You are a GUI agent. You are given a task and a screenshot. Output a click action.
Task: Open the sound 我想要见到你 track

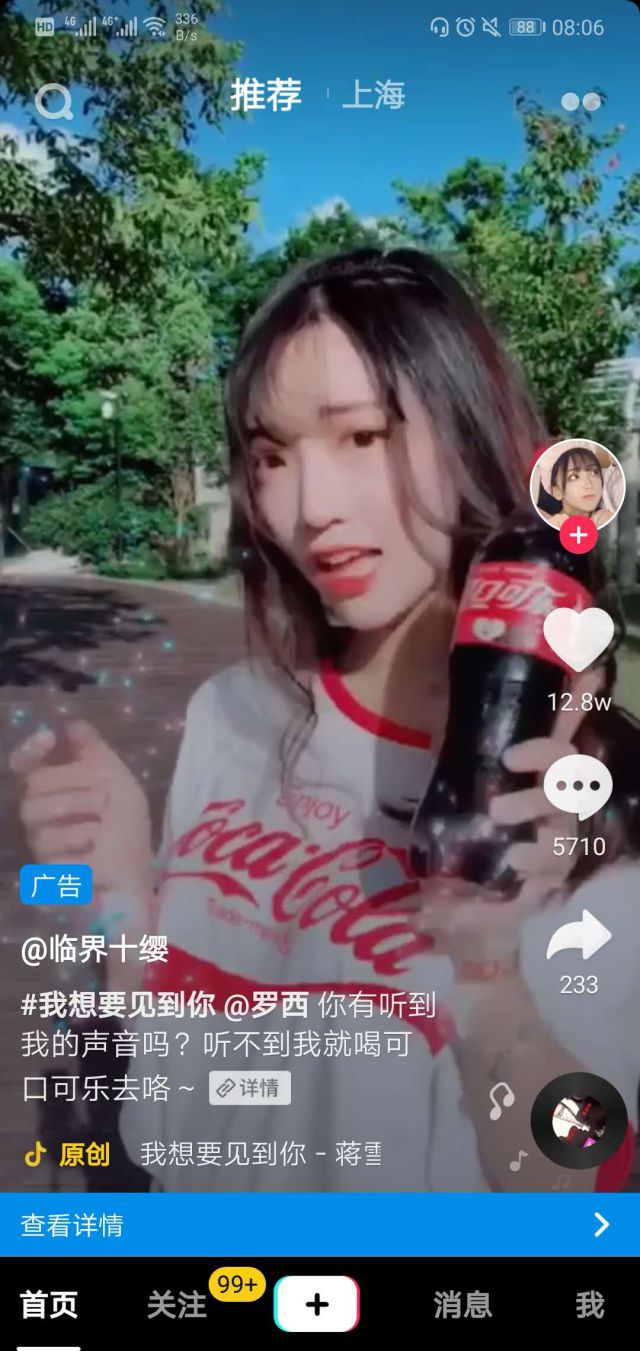coord(260,1154)
